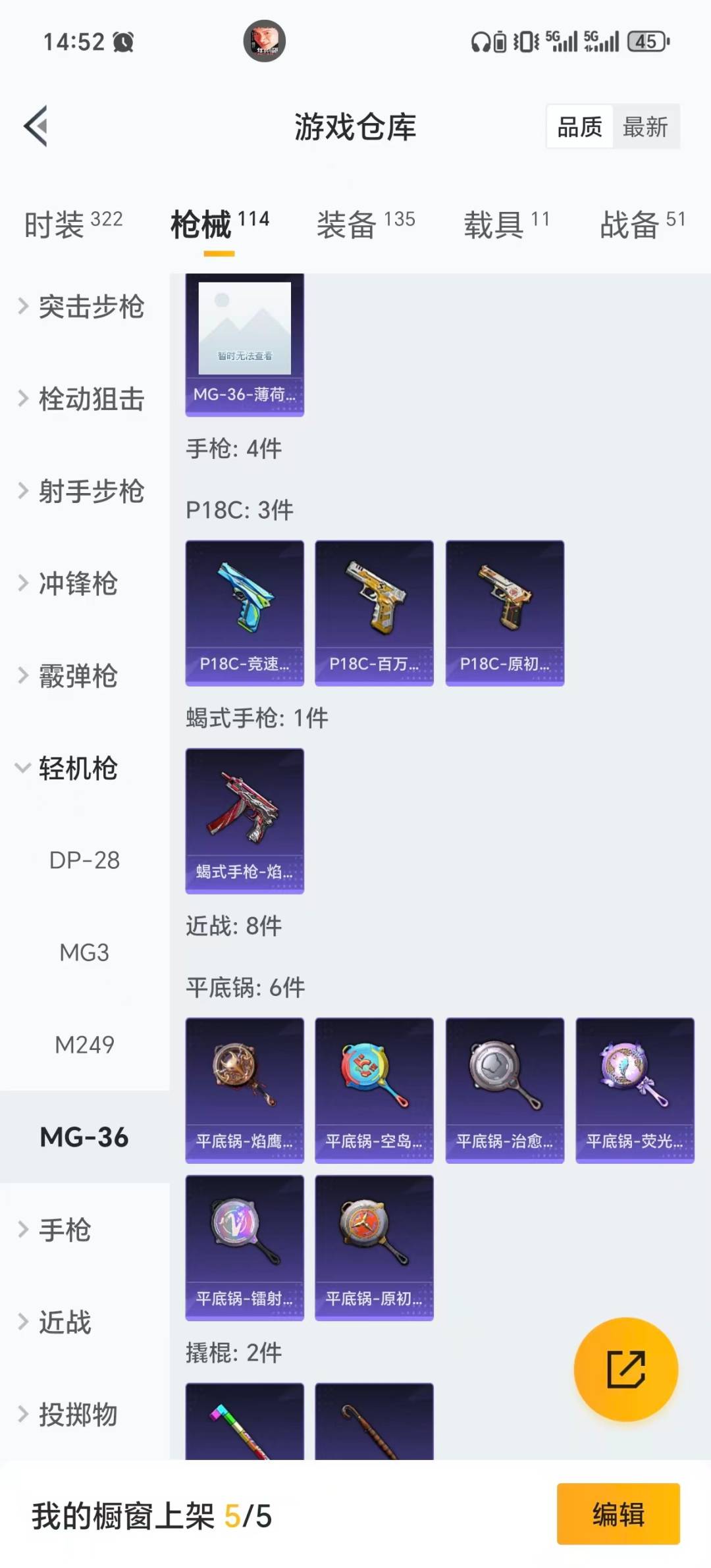Open the 战备 tab
Viewport: 711px width, 1568px height.
click(627, 224)
